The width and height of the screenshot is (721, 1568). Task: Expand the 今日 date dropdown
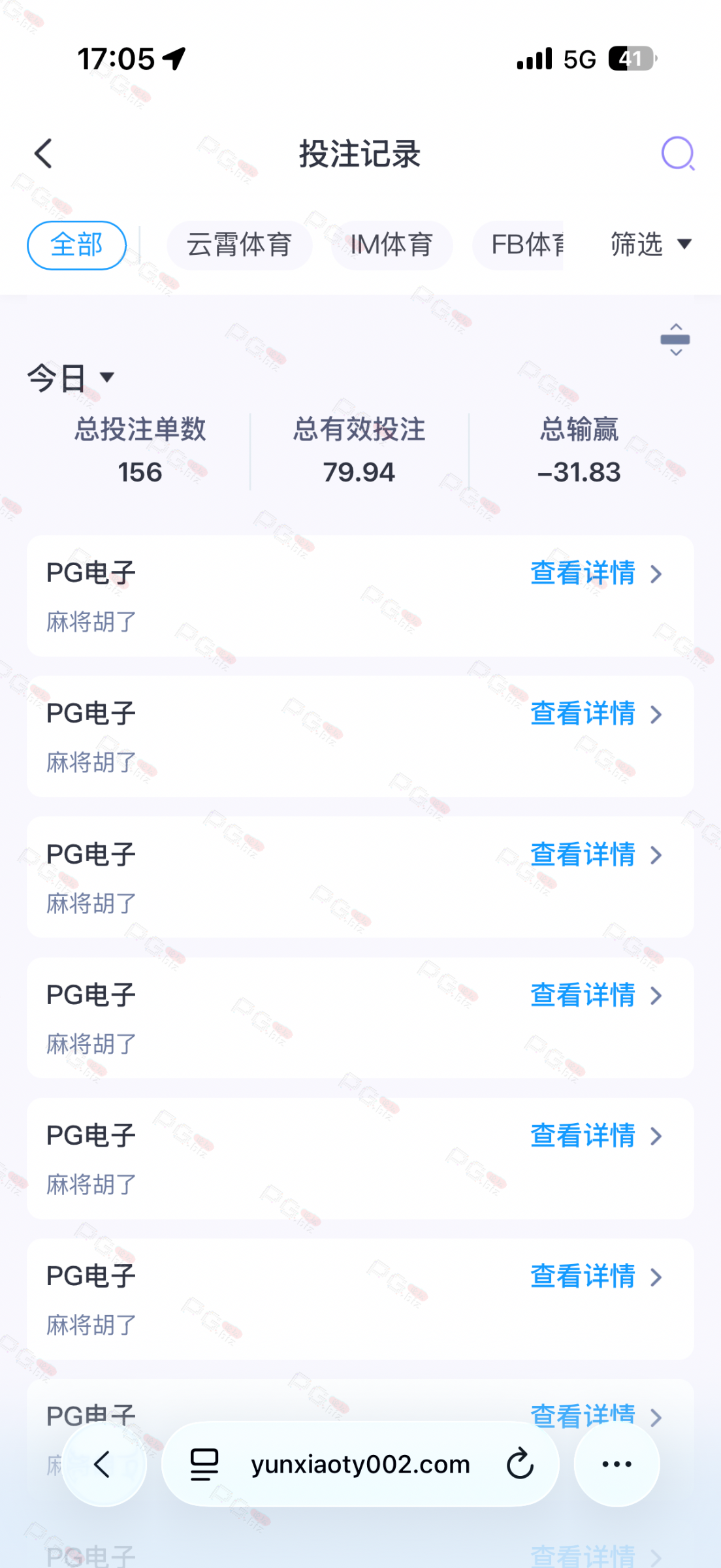click(x=71, y=378)
